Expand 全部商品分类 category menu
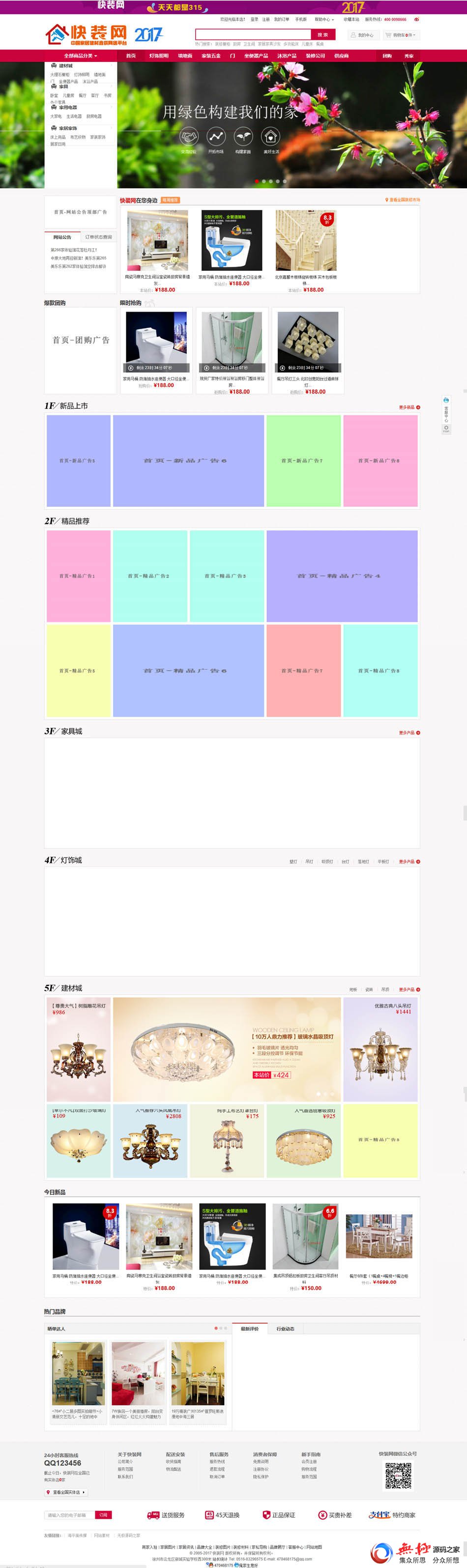 click(80, 56)
